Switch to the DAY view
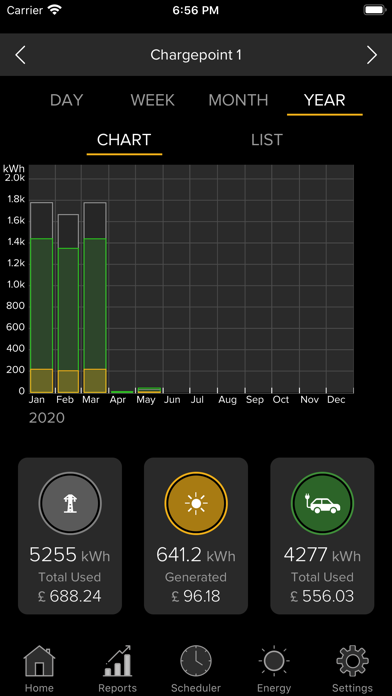Screen dimensions: 392x696 point(67,100)
